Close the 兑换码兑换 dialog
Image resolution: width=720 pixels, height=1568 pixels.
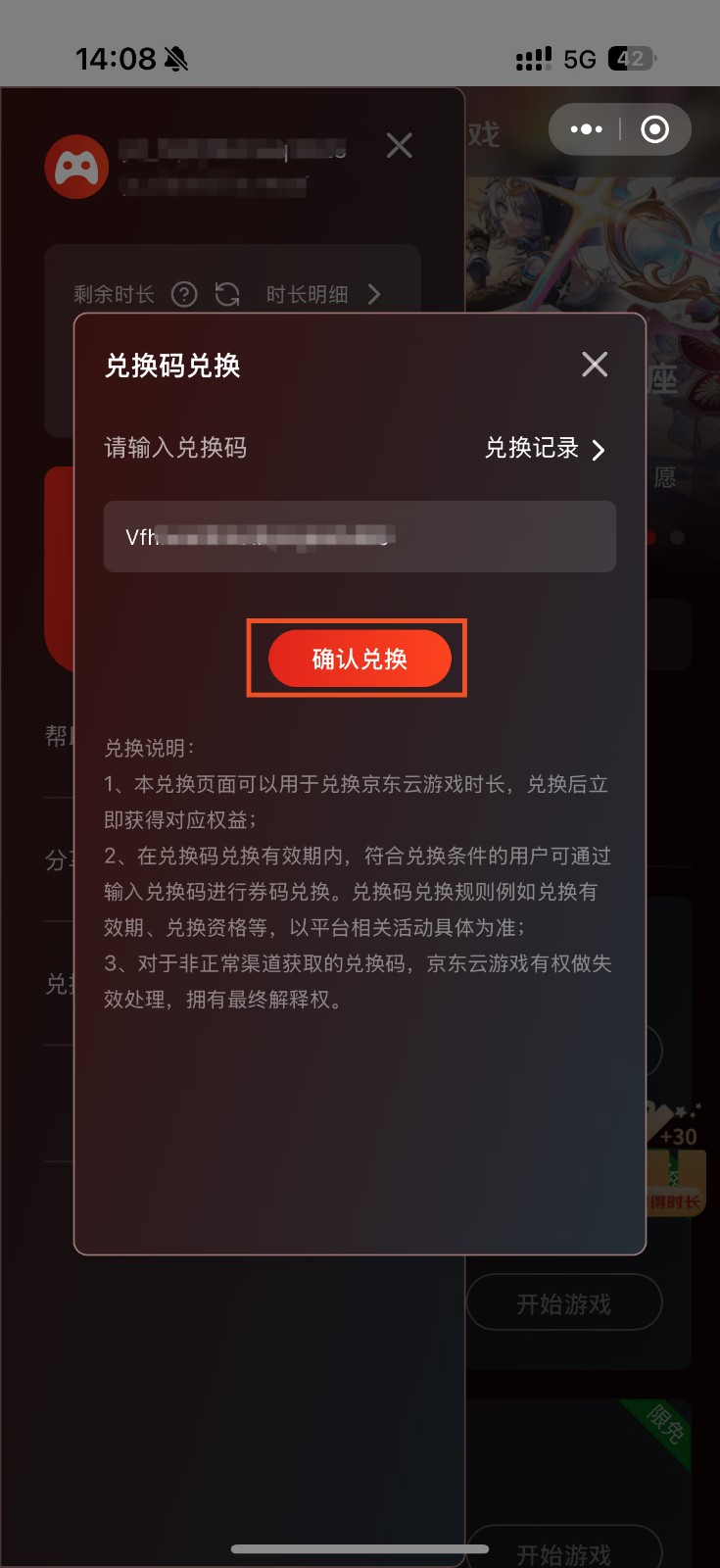595,365
